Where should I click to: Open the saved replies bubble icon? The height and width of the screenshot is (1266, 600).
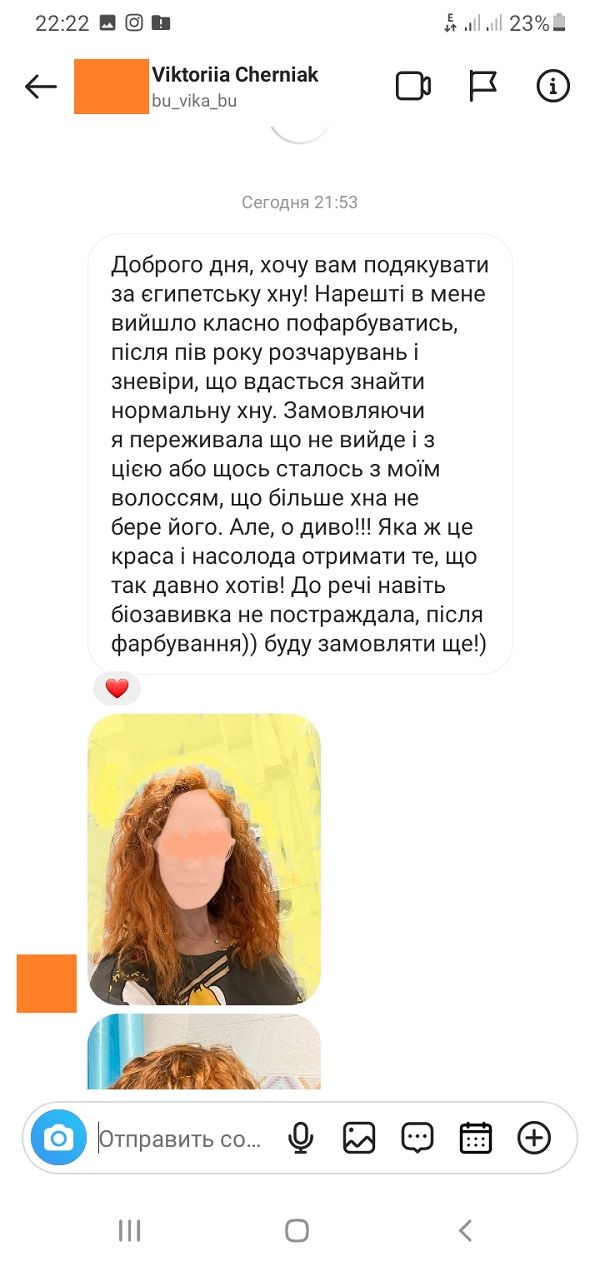coord(417,1138)
